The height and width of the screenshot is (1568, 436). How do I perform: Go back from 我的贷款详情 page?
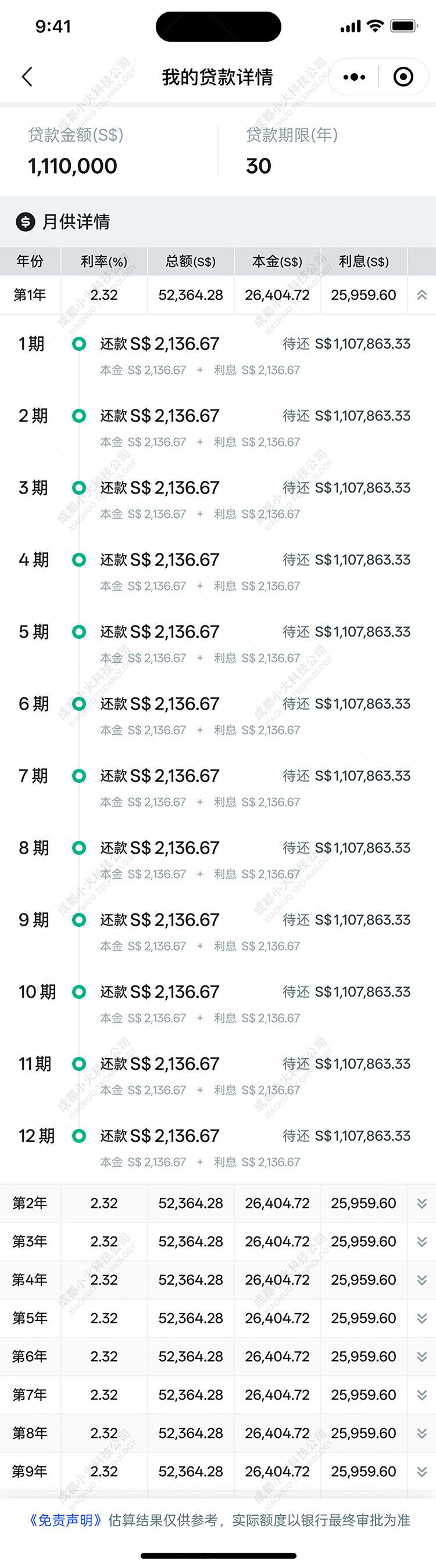click(x=27, y=77)
